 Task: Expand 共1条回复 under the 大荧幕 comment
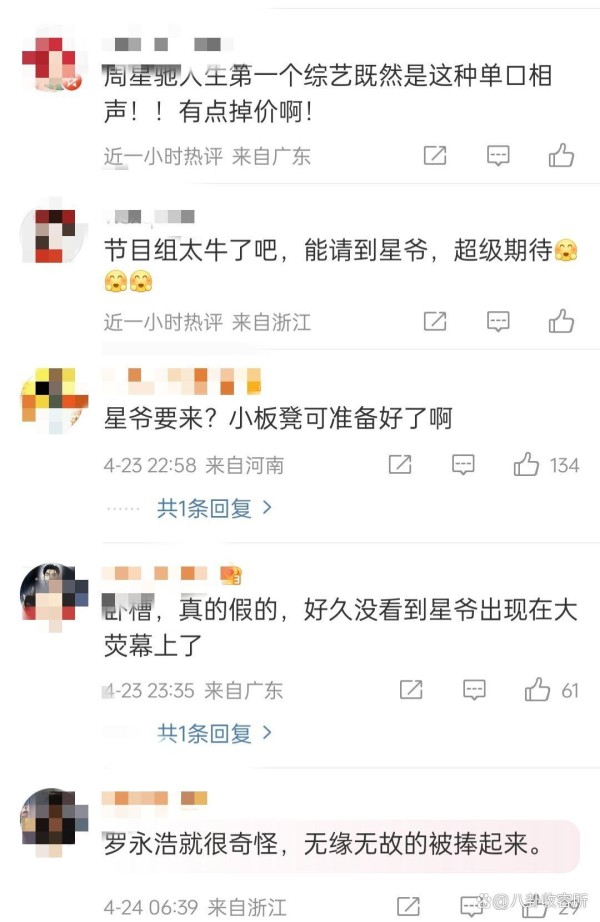click(214, 733)
